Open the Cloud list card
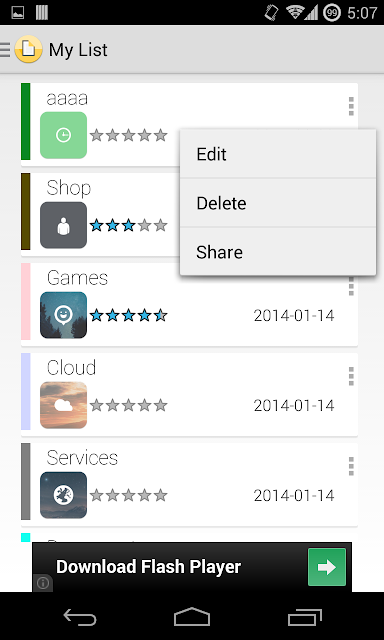384x640 pixels. 189,395
